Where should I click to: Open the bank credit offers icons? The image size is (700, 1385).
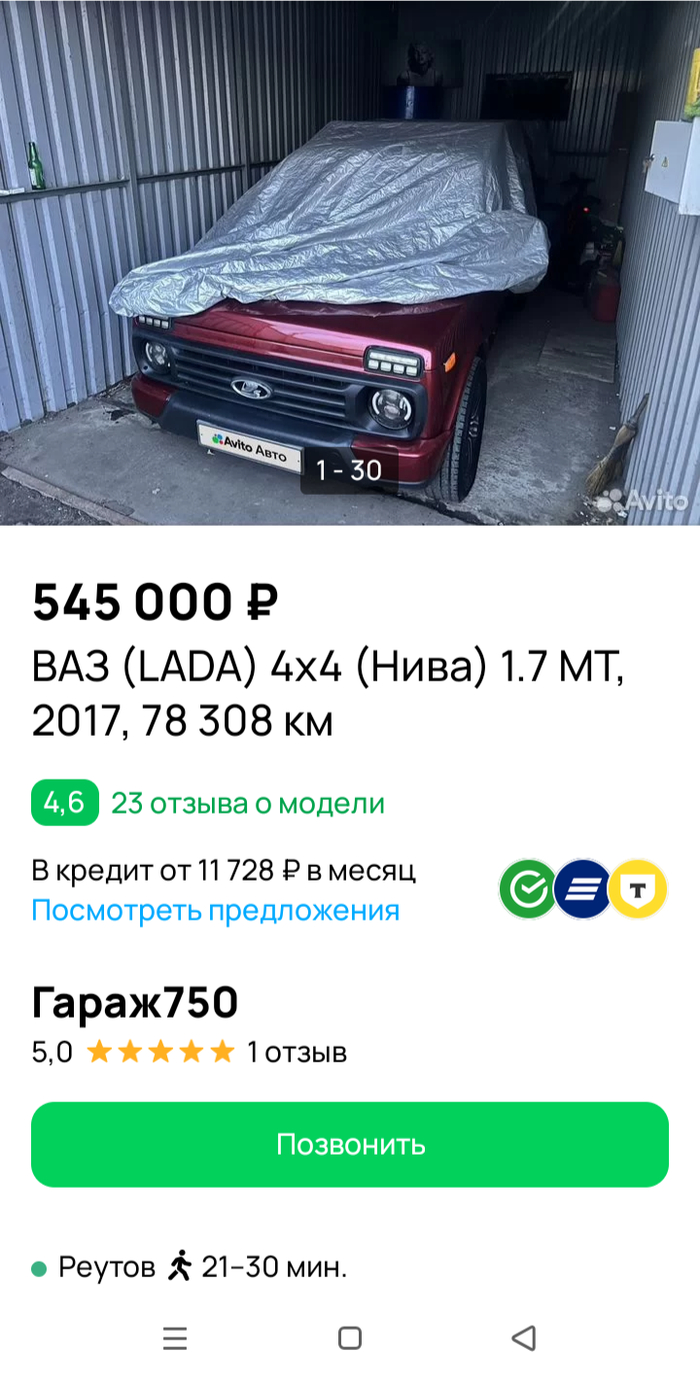[x=583, y=889]
